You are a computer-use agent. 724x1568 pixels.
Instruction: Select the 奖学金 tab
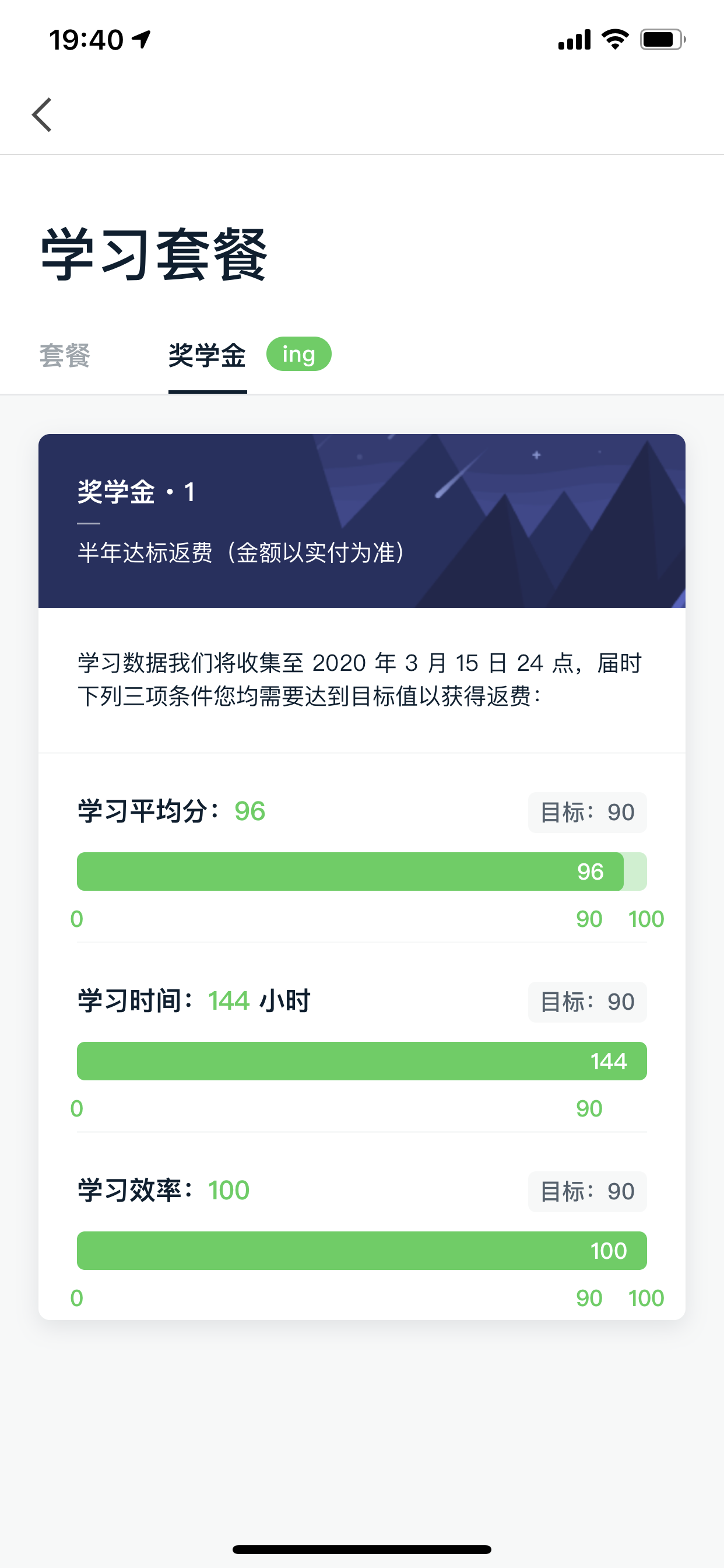tap(207, 355)
